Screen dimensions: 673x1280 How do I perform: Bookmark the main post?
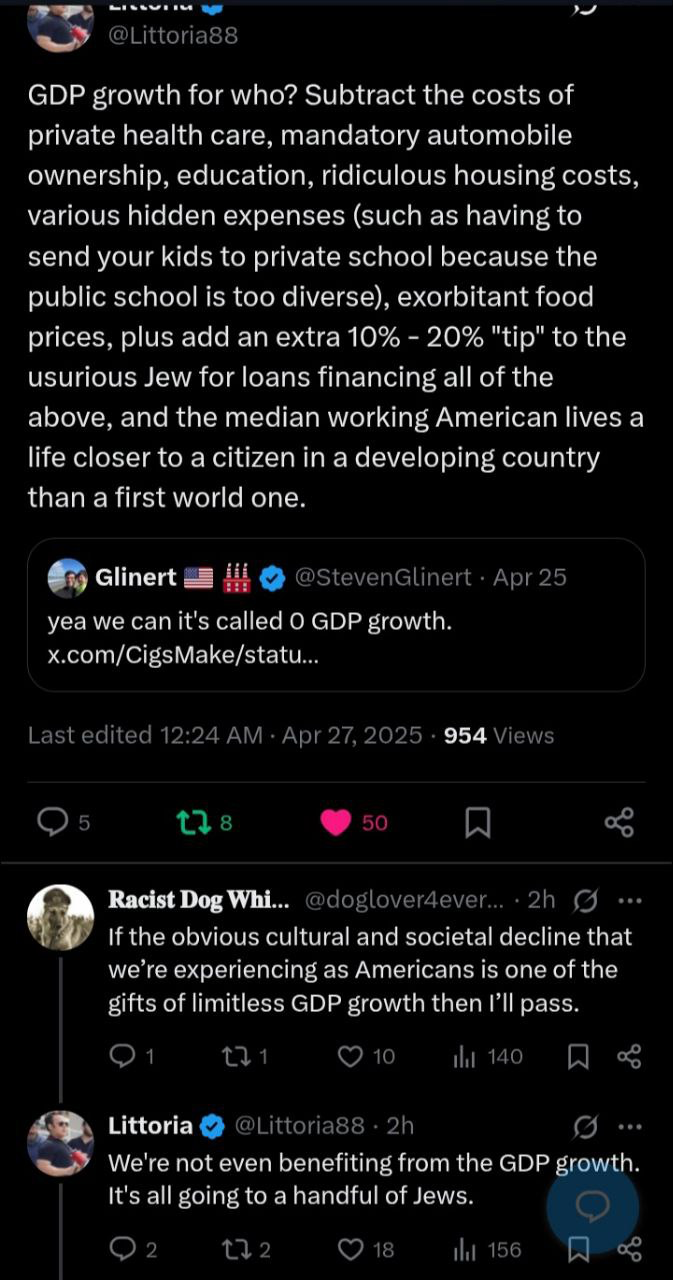[478, 822]
